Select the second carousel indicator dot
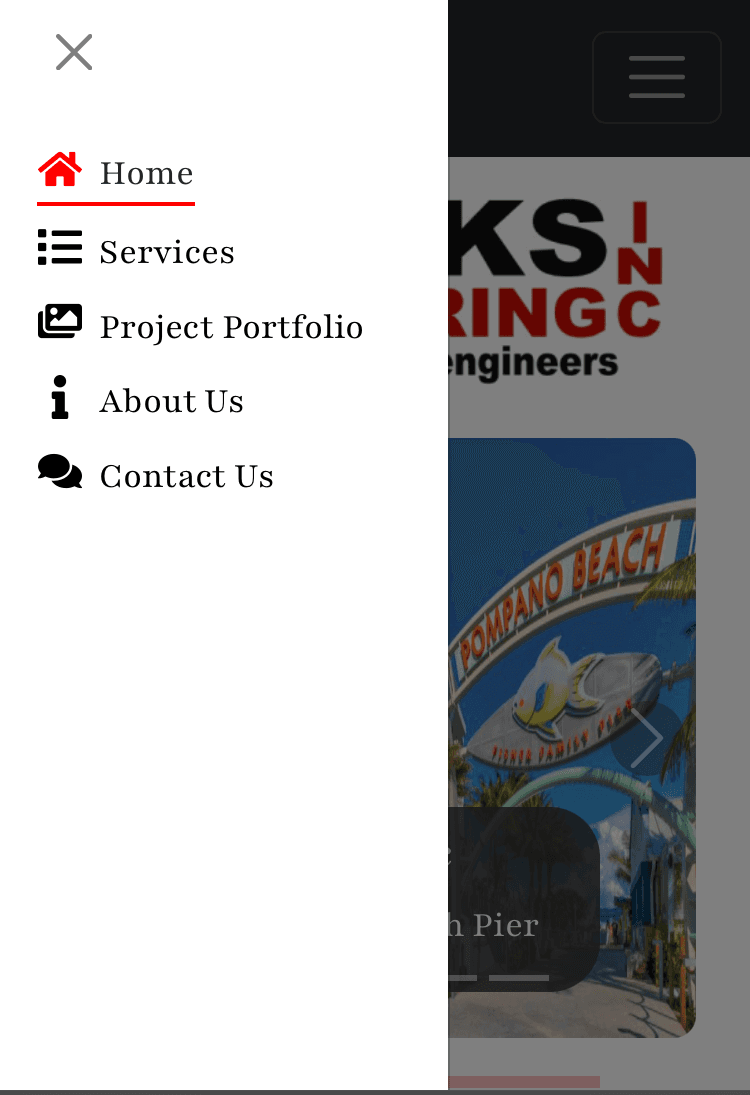The width and height of the screenshot is (750, 1095). pyautogui.click(x=519, y=977)
